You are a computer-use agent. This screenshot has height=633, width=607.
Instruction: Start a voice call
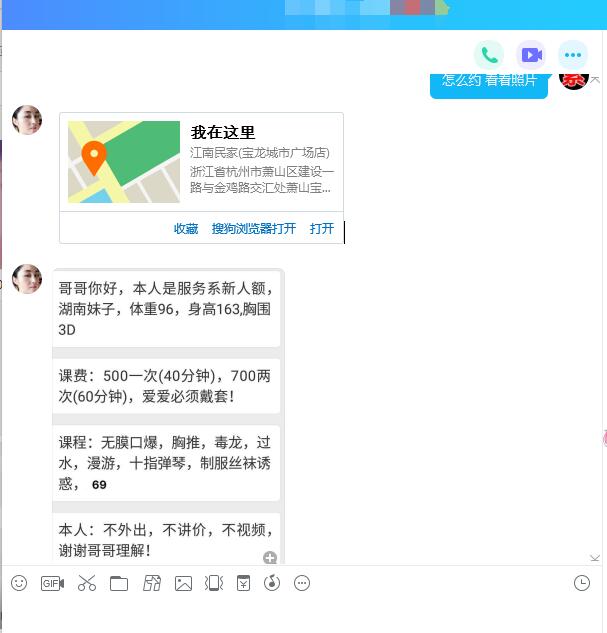click(x=489, y=55)
